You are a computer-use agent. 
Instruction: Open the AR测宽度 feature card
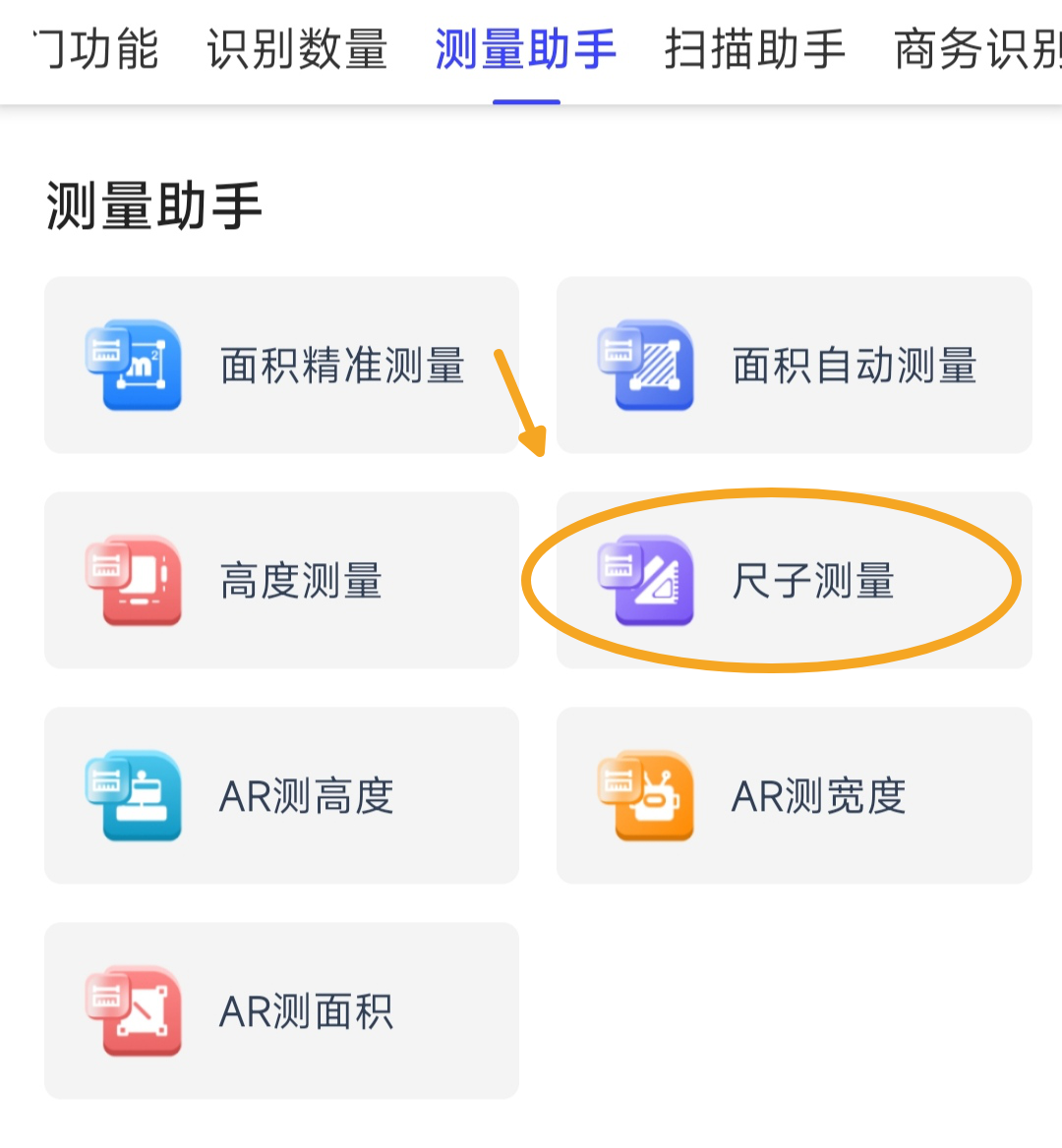point(793,795)
